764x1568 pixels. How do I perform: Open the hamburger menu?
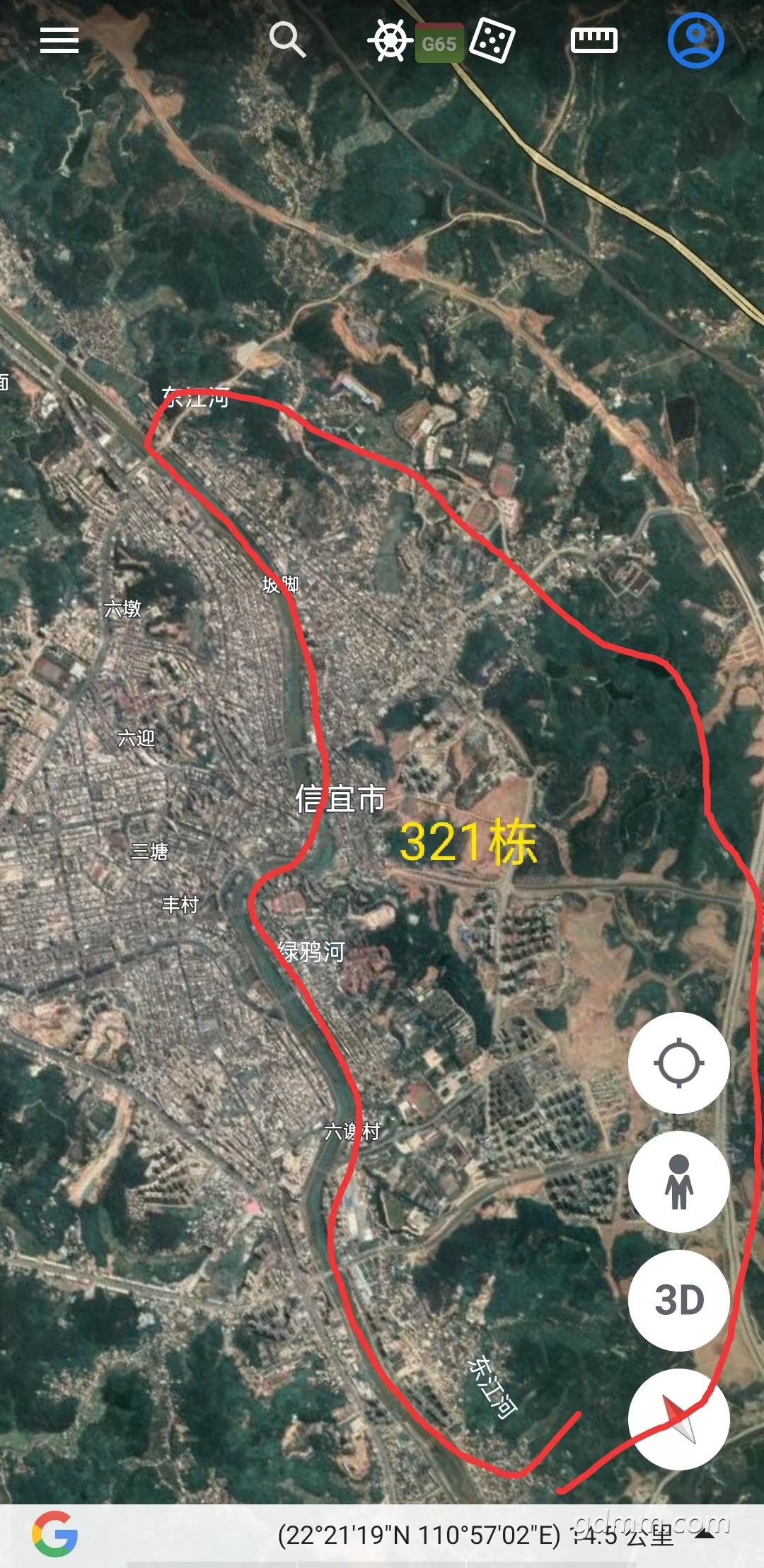tap(59, 40)
